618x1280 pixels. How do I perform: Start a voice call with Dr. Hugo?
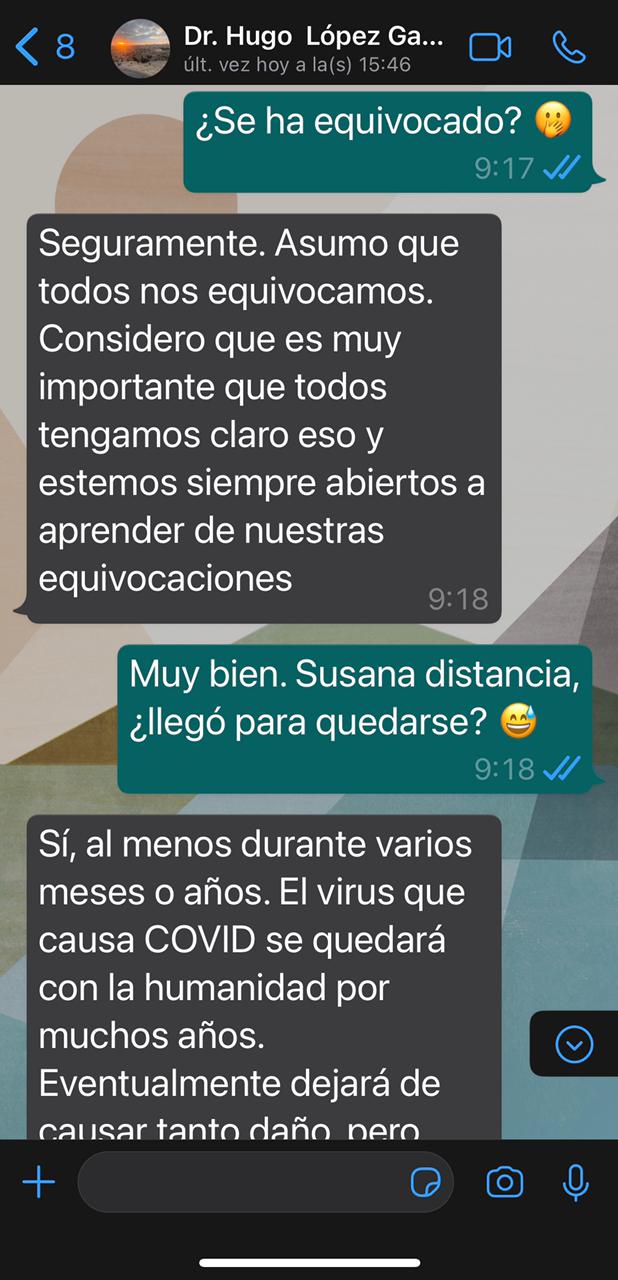point(569,47)
